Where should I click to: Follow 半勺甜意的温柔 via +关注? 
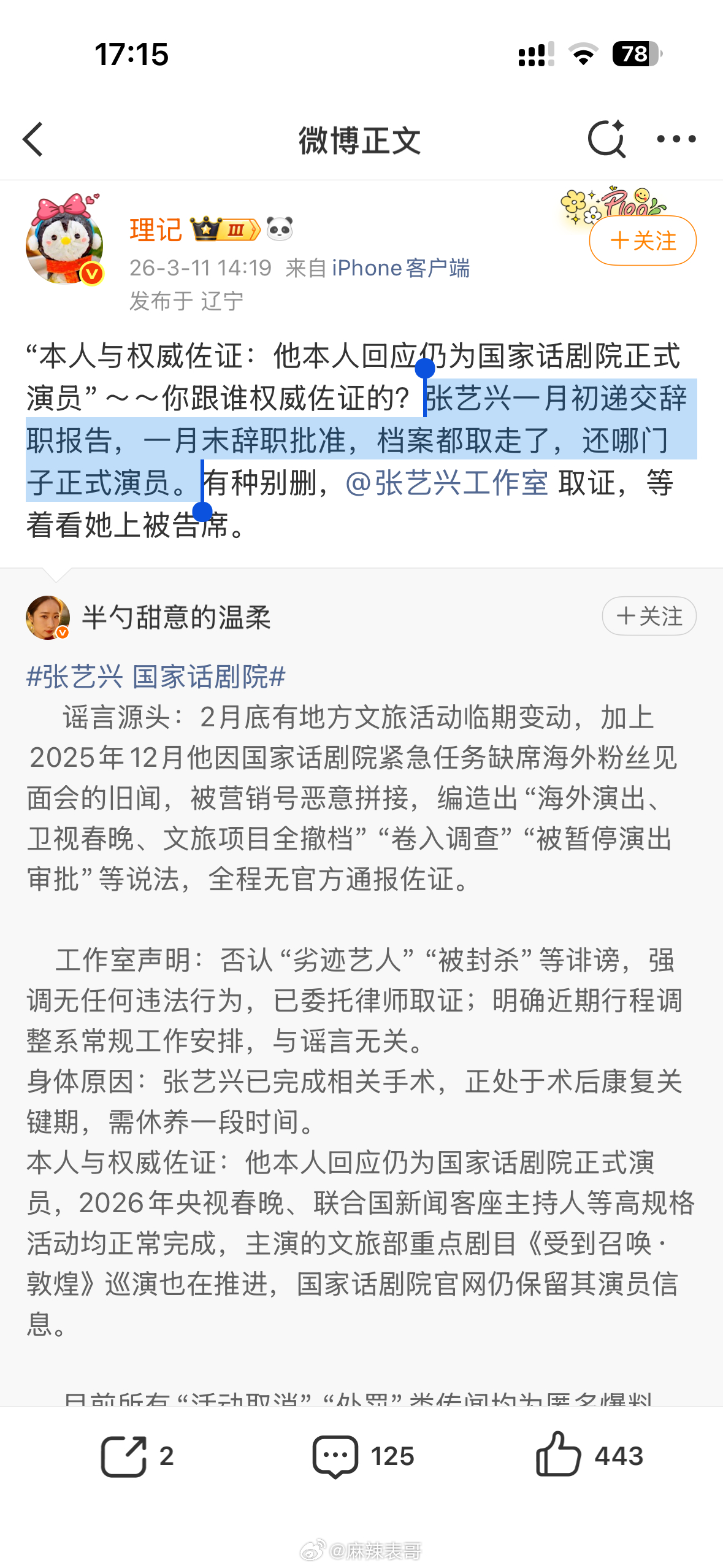649,617
